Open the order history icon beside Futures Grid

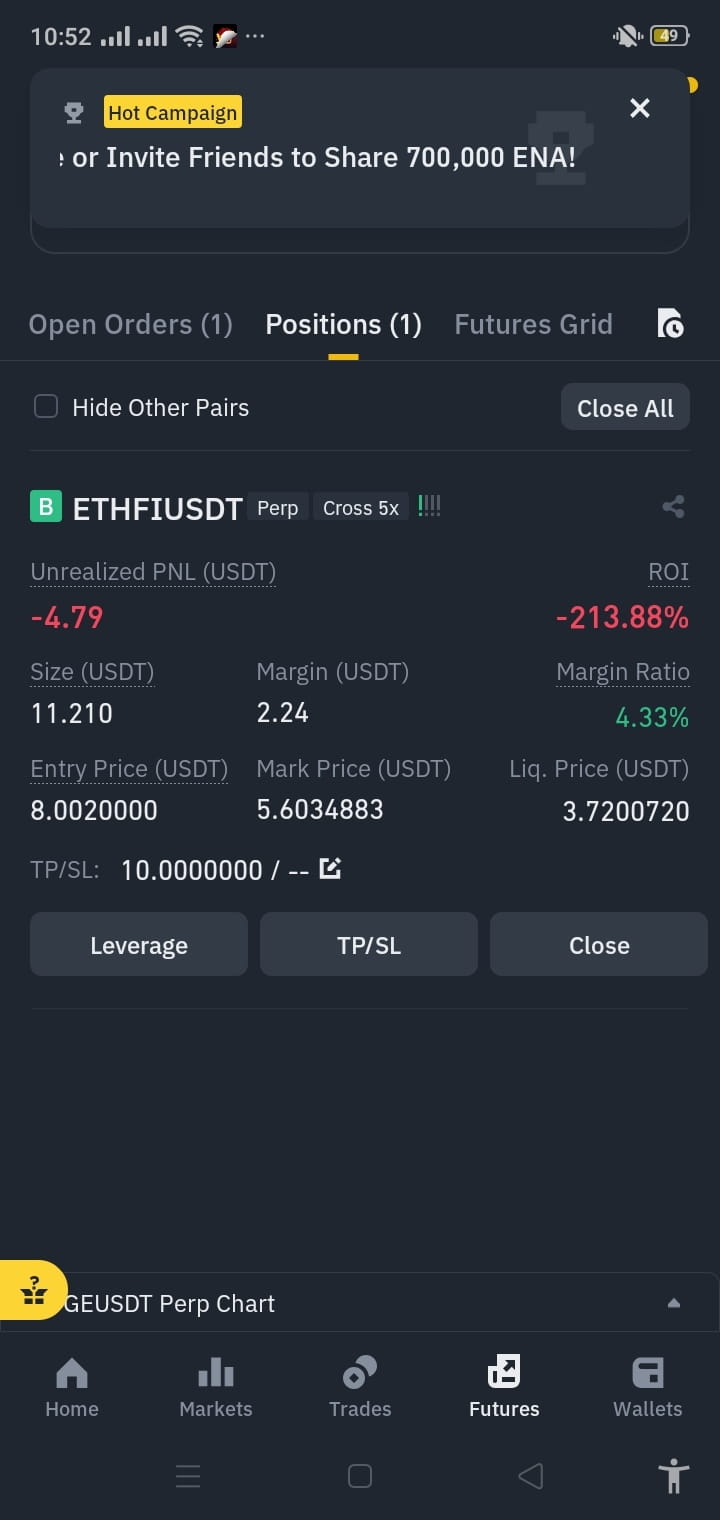[x=671, y=324]
